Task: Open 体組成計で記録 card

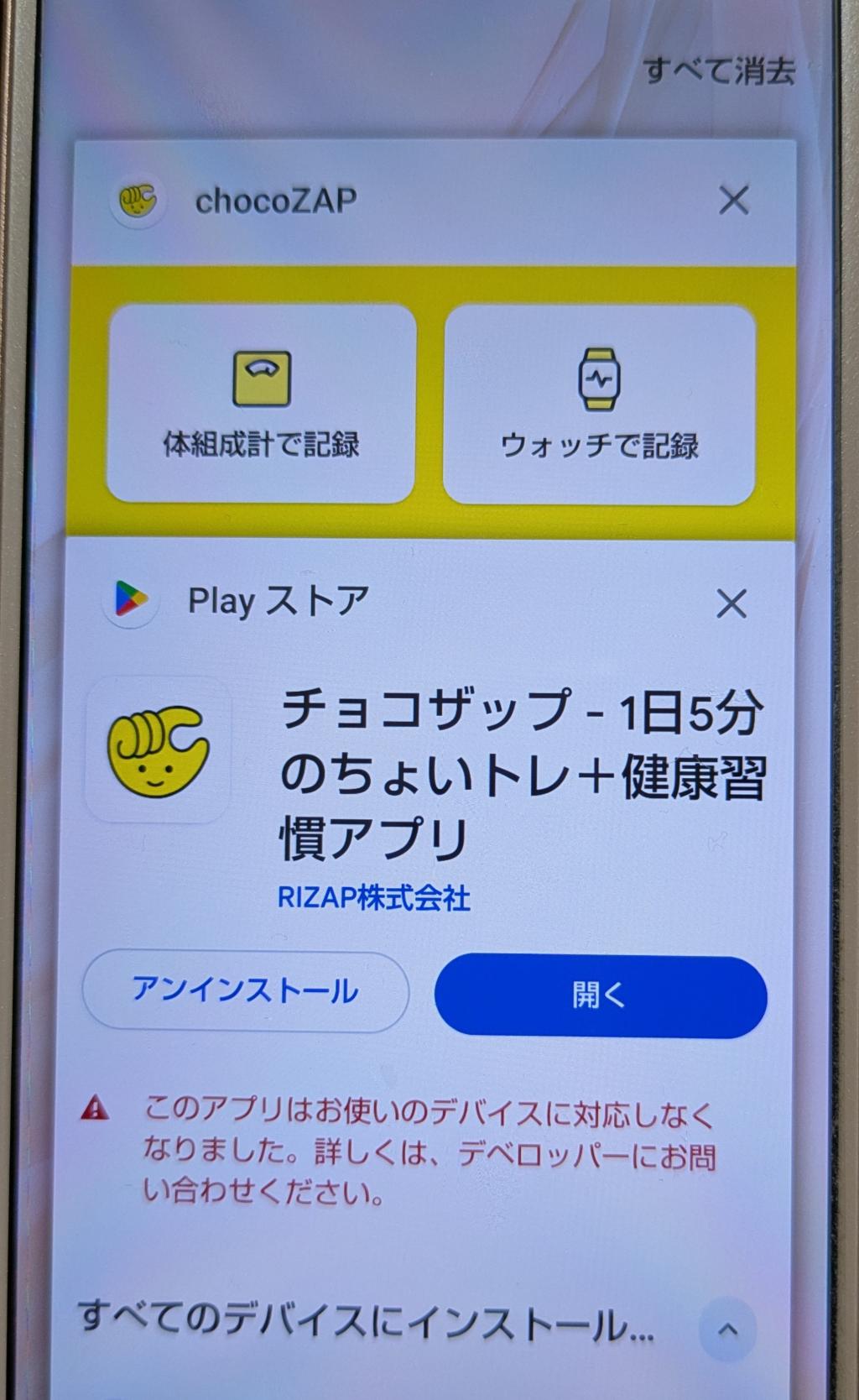Action: point(261,405)
